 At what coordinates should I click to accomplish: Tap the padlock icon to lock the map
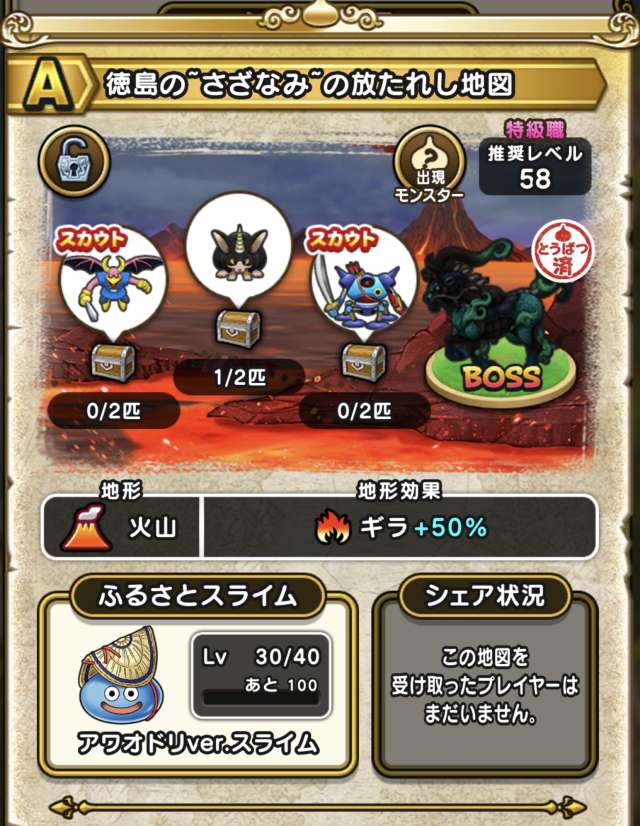[73, 159]
